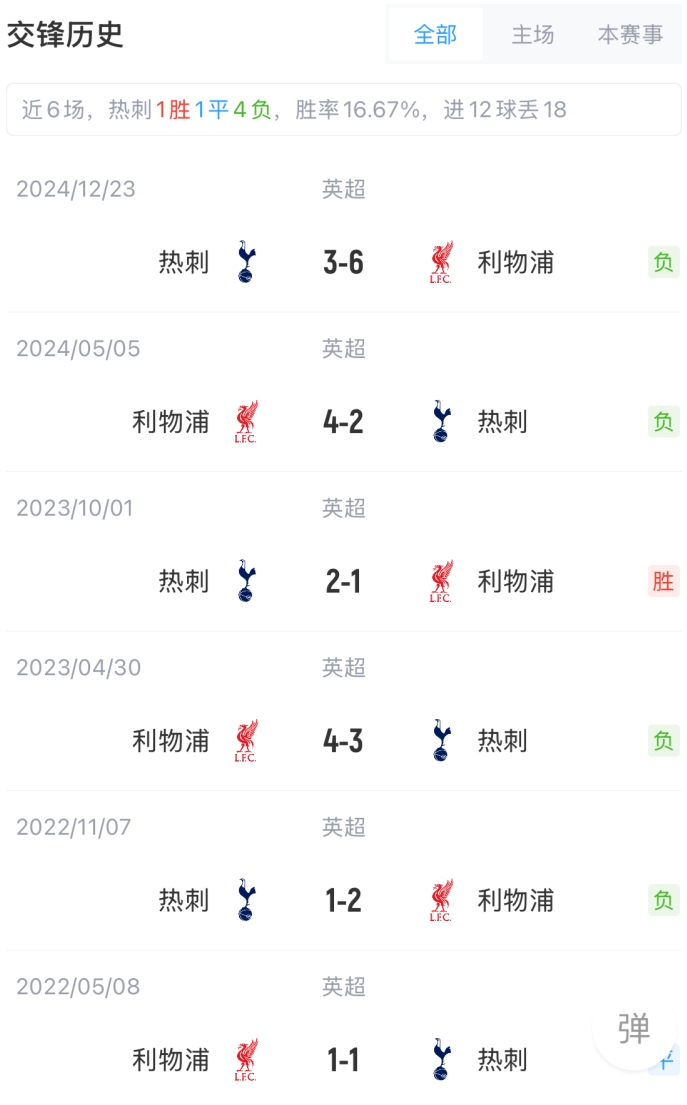Open the 2022/05/08 利物浦 1-1 热刺 match
This screenshot has height=1105, width=687.
[343, 1059]
